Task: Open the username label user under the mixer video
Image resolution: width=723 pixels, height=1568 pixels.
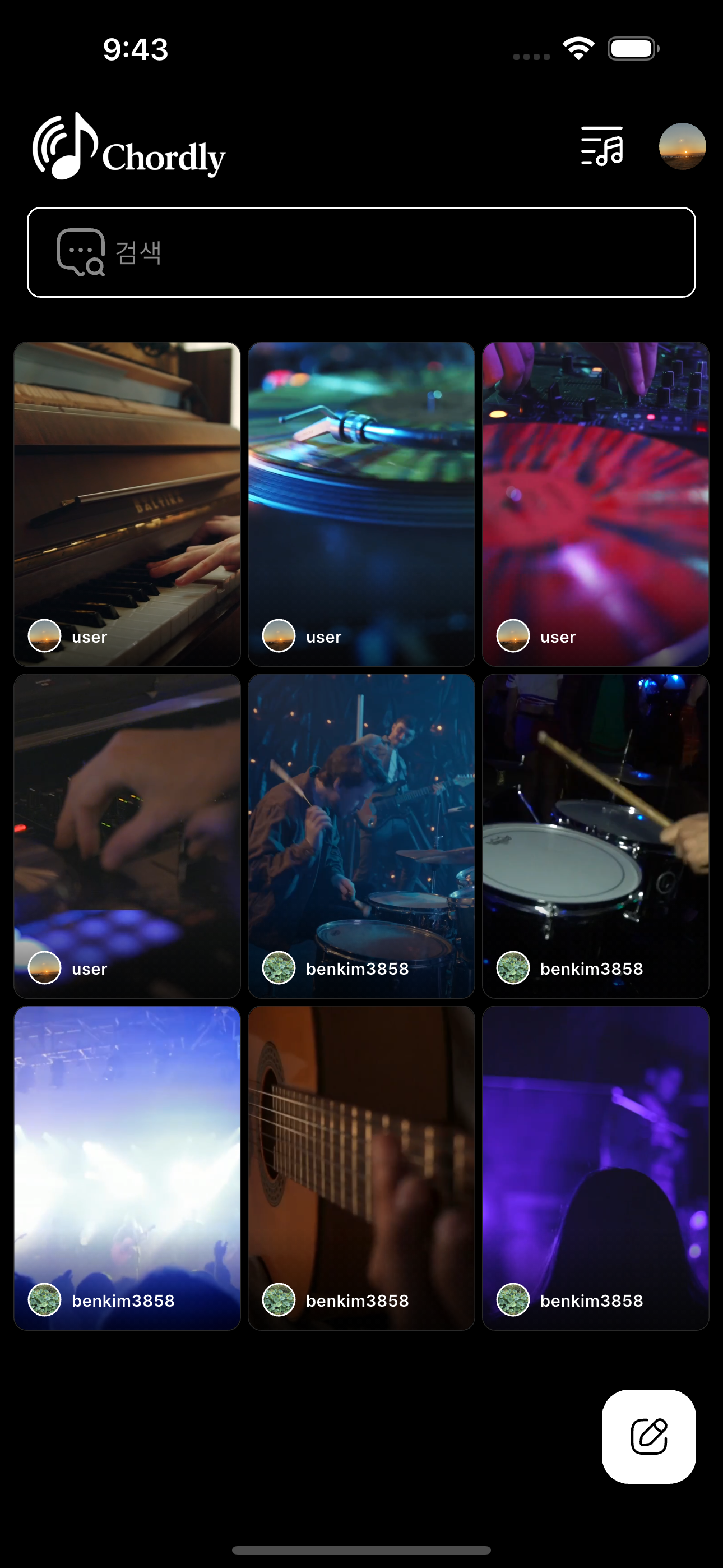Action: click(x=89, y=969)
